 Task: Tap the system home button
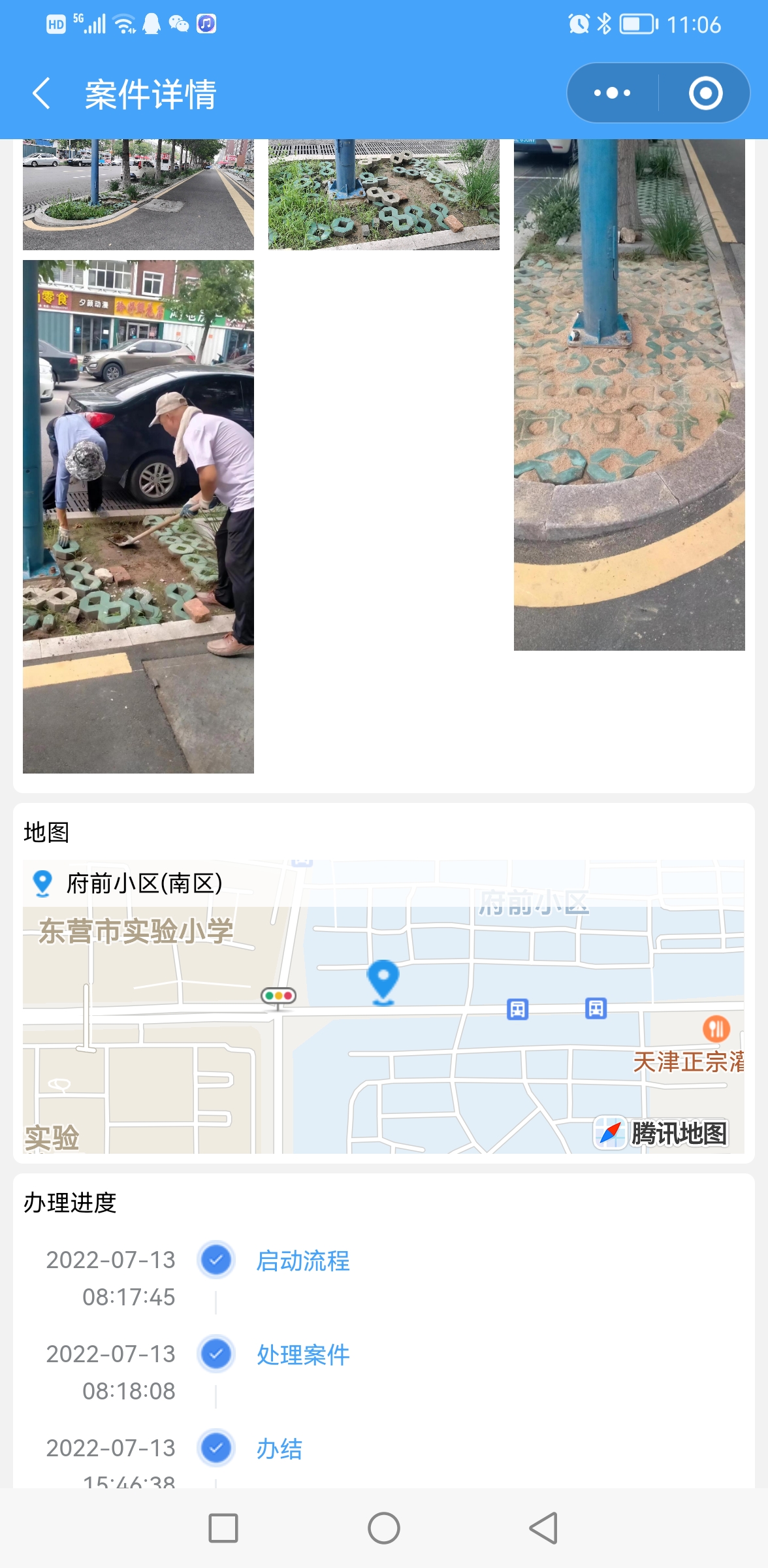tap(384, 1528)
